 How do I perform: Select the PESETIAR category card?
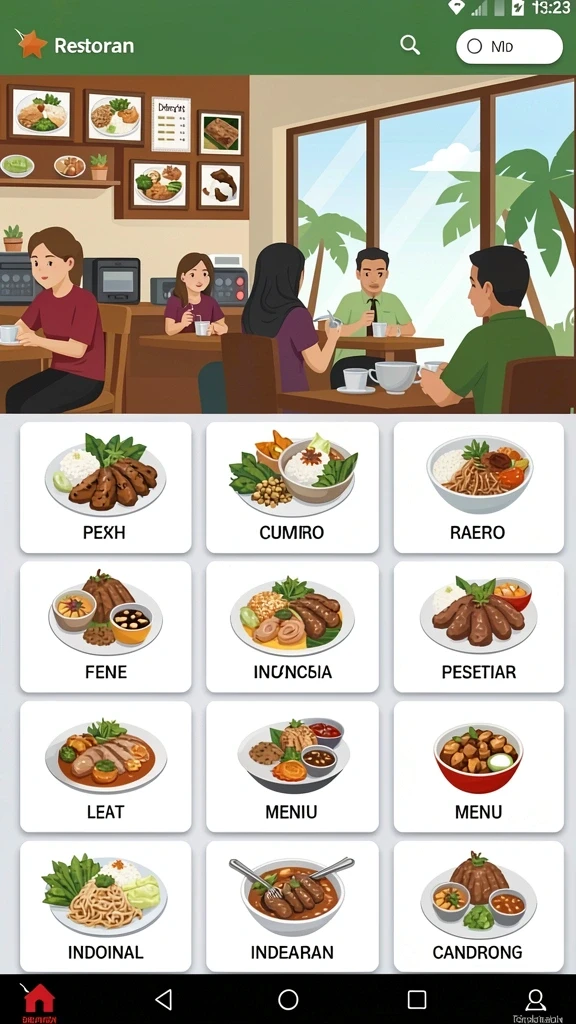point(479,627)
